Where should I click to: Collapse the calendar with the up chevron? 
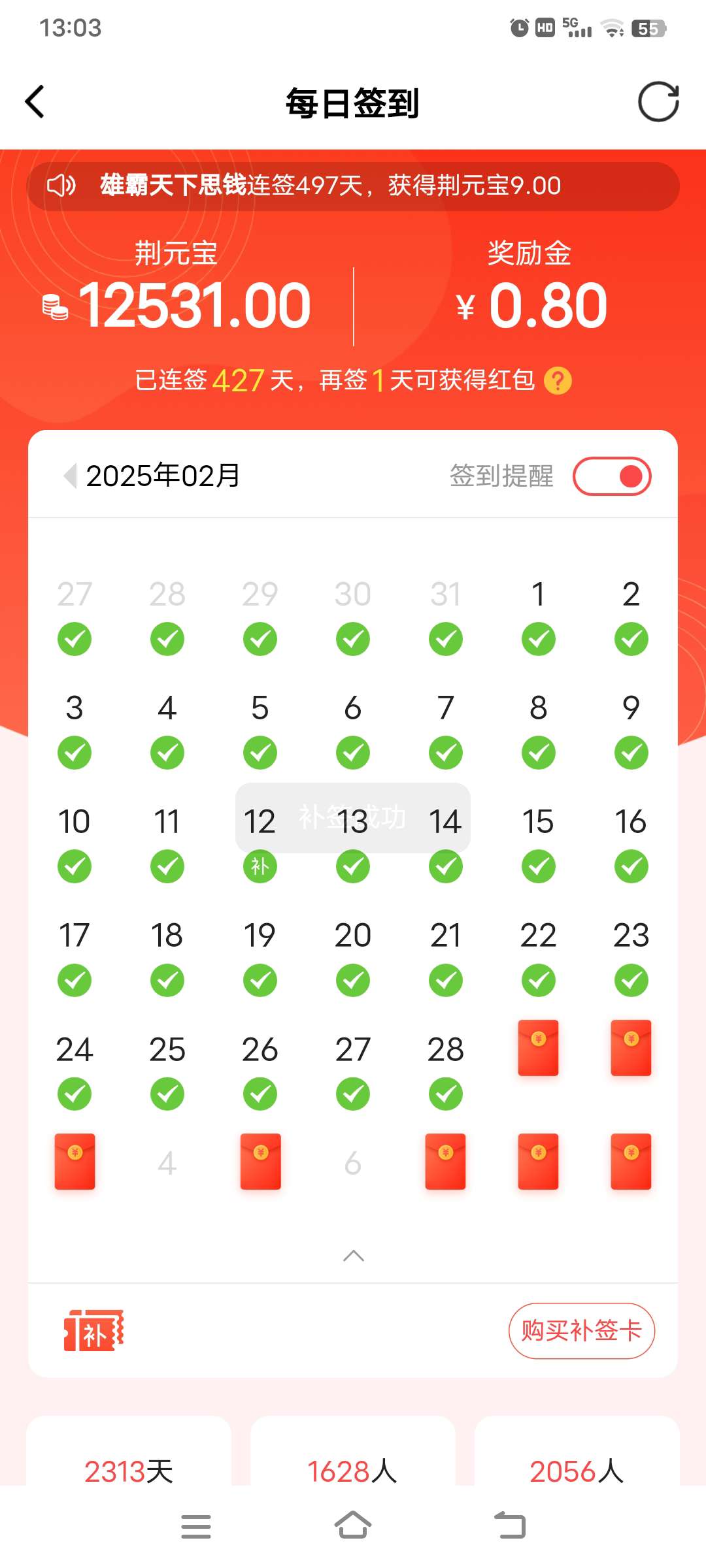click(x=353, y=1256)
